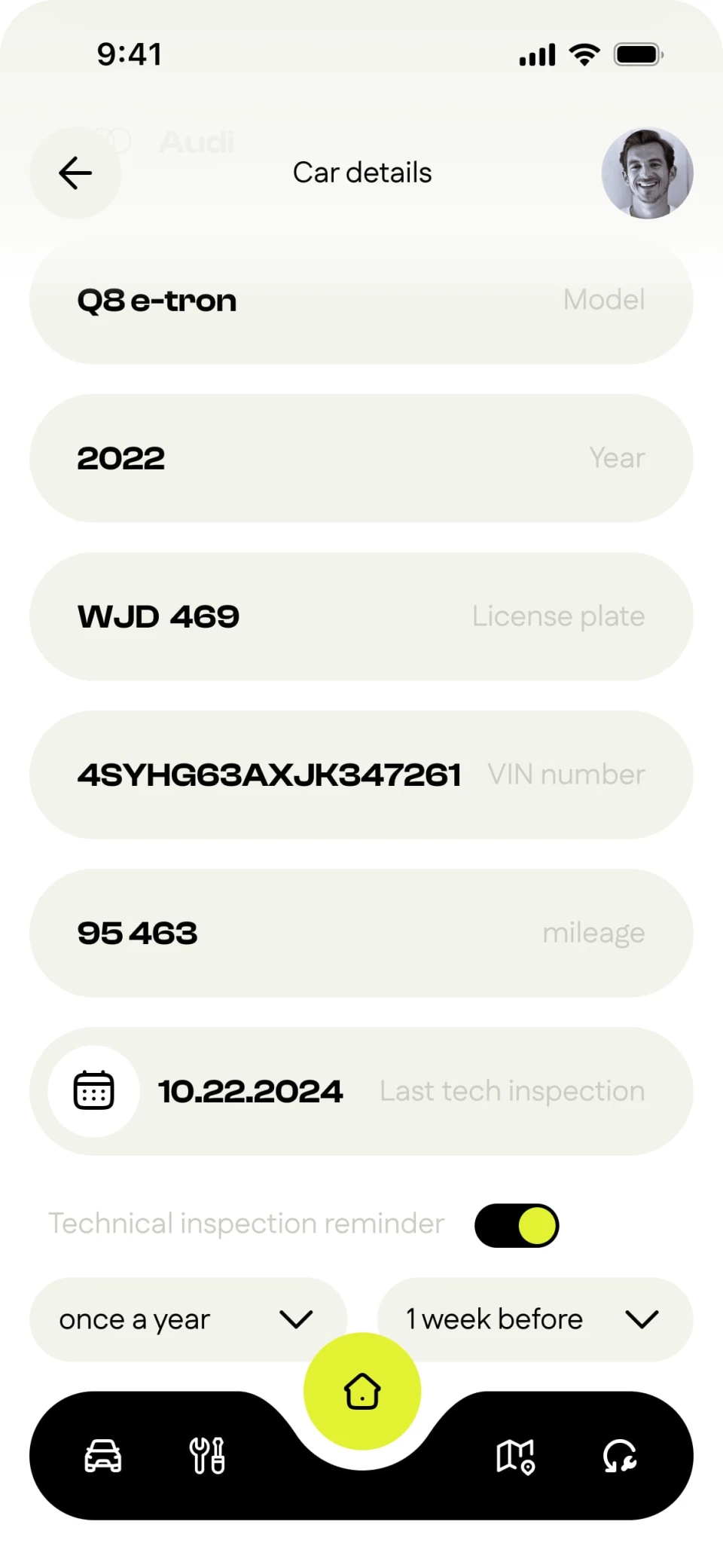Switch to the map location tab
The height and width of the screenshot is (1568, 723).
tap(516, 1456)
